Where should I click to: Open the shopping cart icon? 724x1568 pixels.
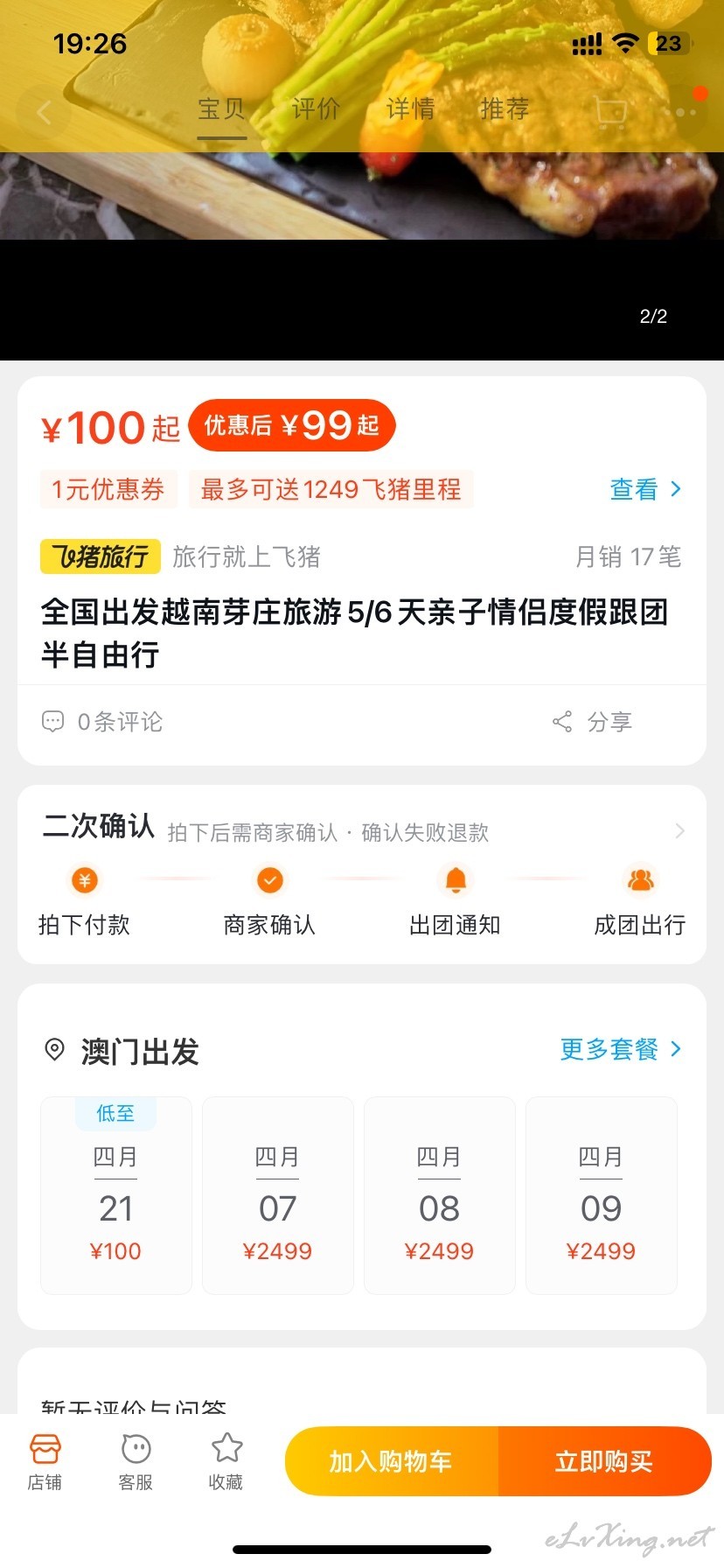(x=611, y=111)
